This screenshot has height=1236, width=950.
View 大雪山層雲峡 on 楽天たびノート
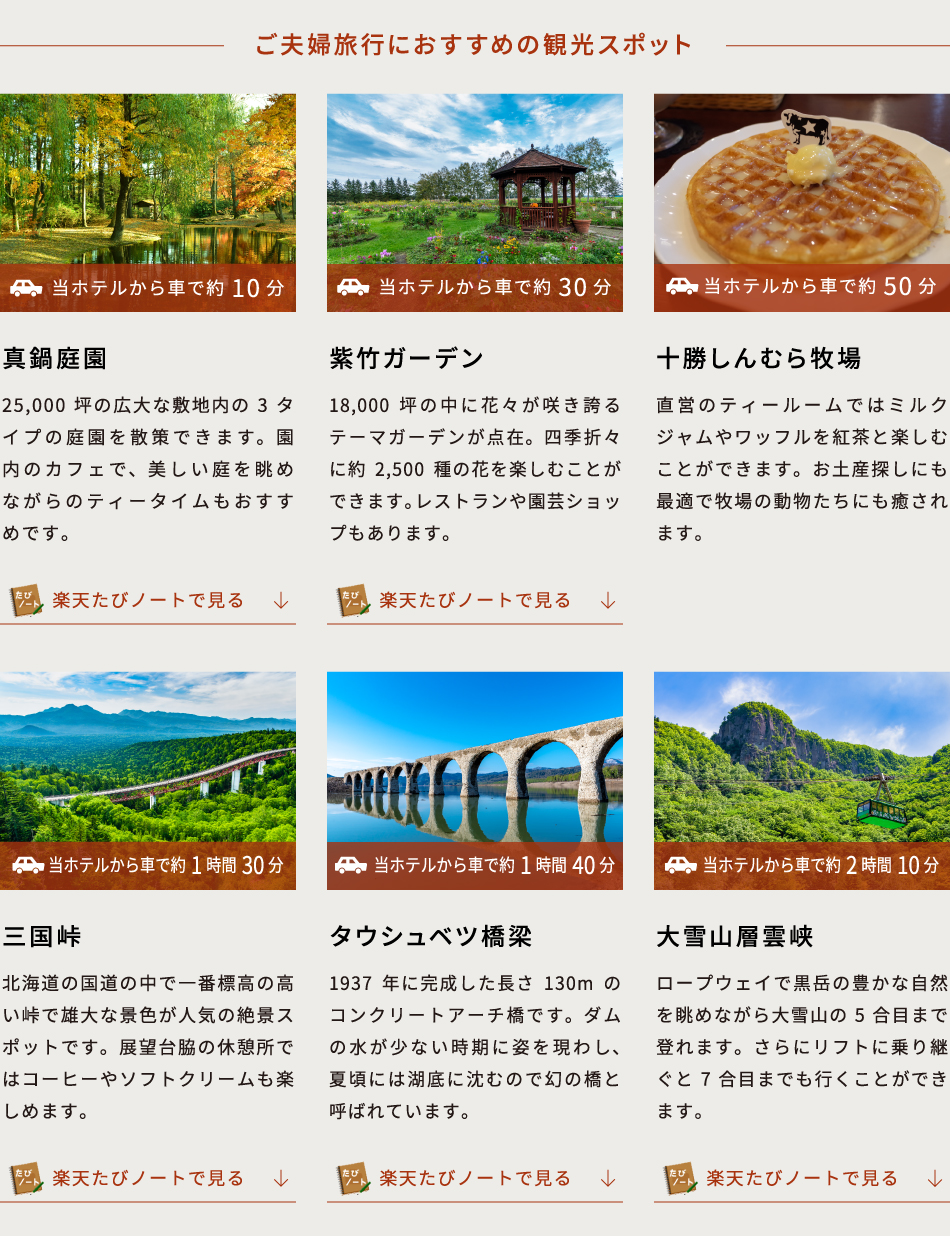(x=802, y=1178)
